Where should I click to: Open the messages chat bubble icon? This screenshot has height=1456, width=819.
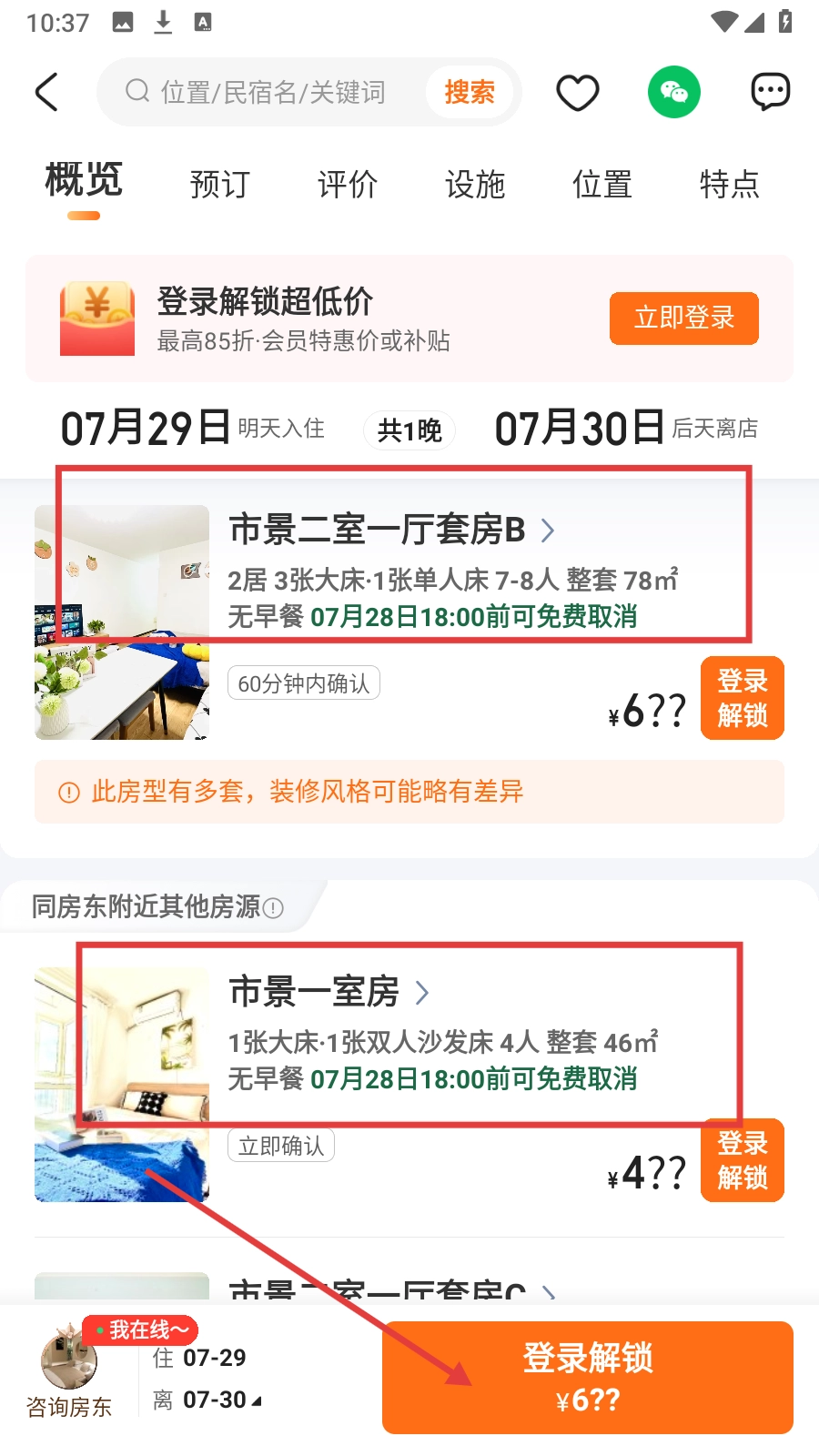tap(770, 92)
